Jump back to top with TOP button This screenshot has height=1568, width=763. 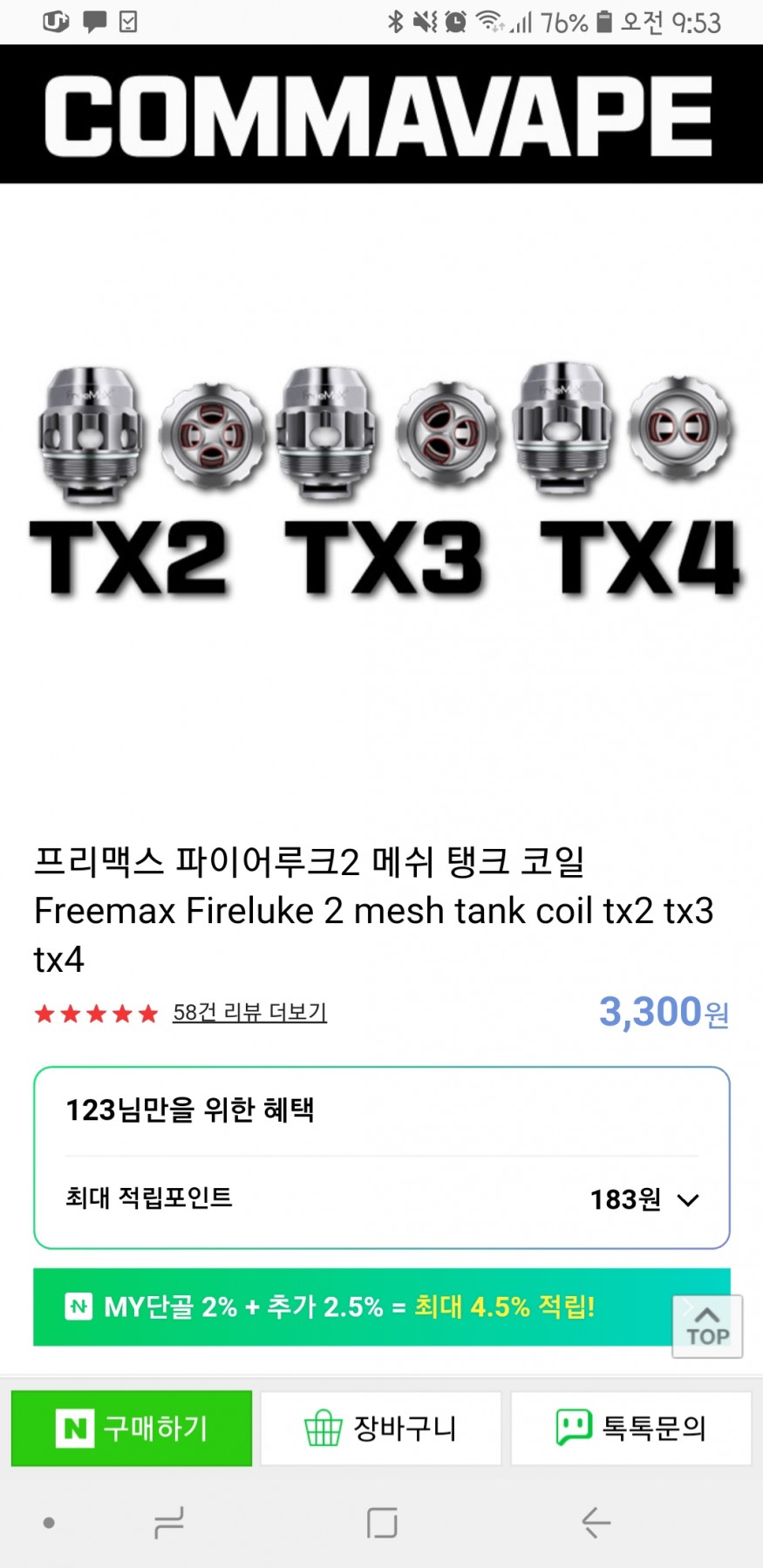tap(707, 1327)
